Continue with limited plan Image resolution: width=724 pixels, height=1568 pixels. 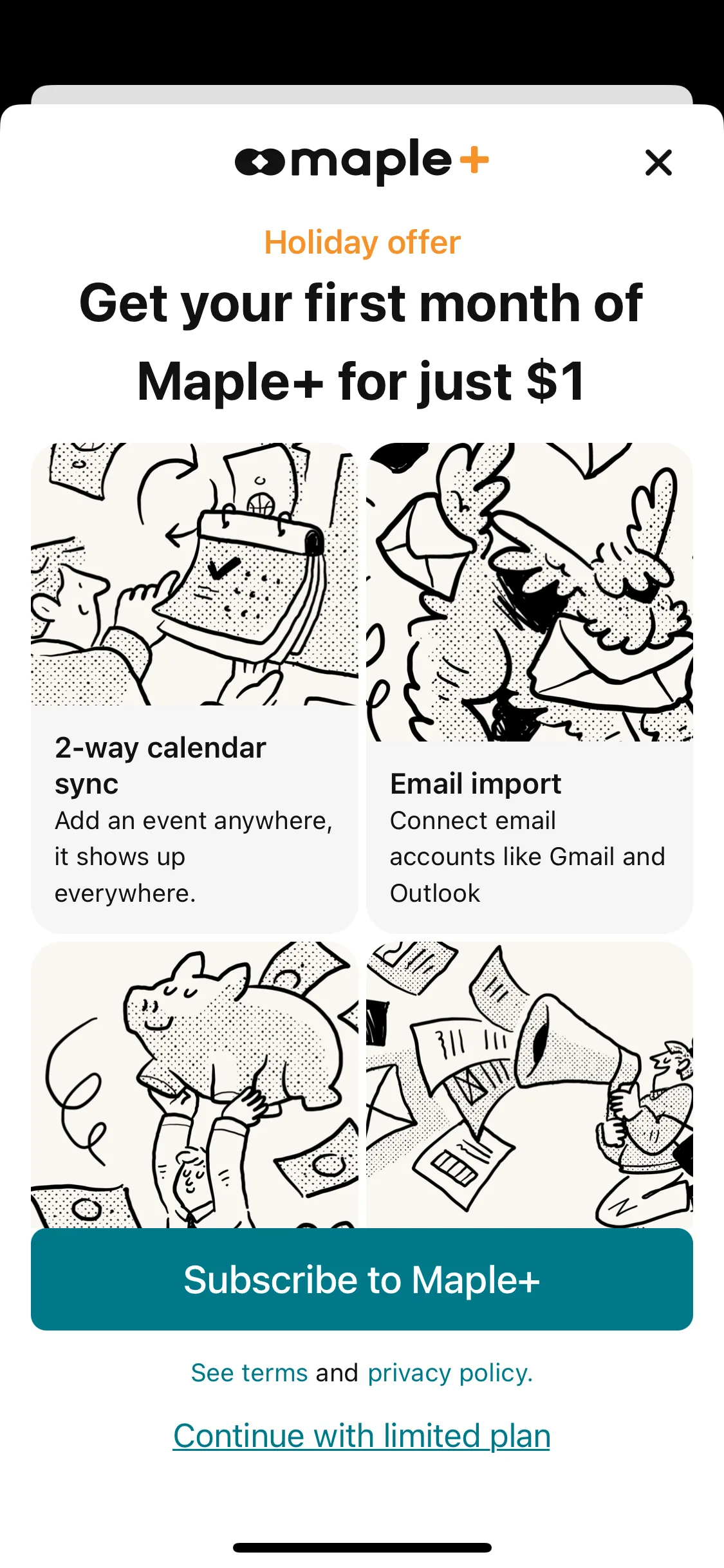coord(362,1436)
